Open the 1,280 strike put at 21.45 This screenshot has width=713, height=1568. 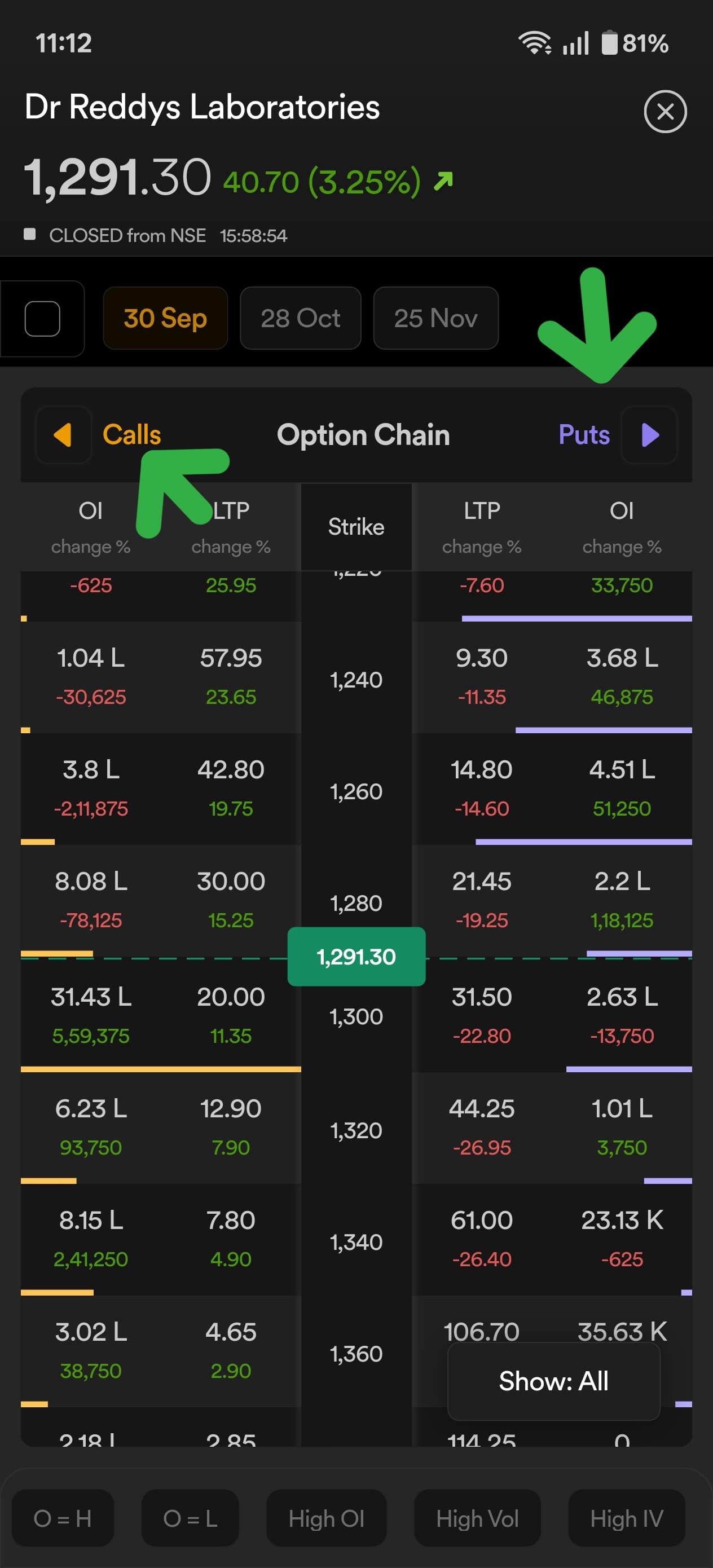pos(481,899)
